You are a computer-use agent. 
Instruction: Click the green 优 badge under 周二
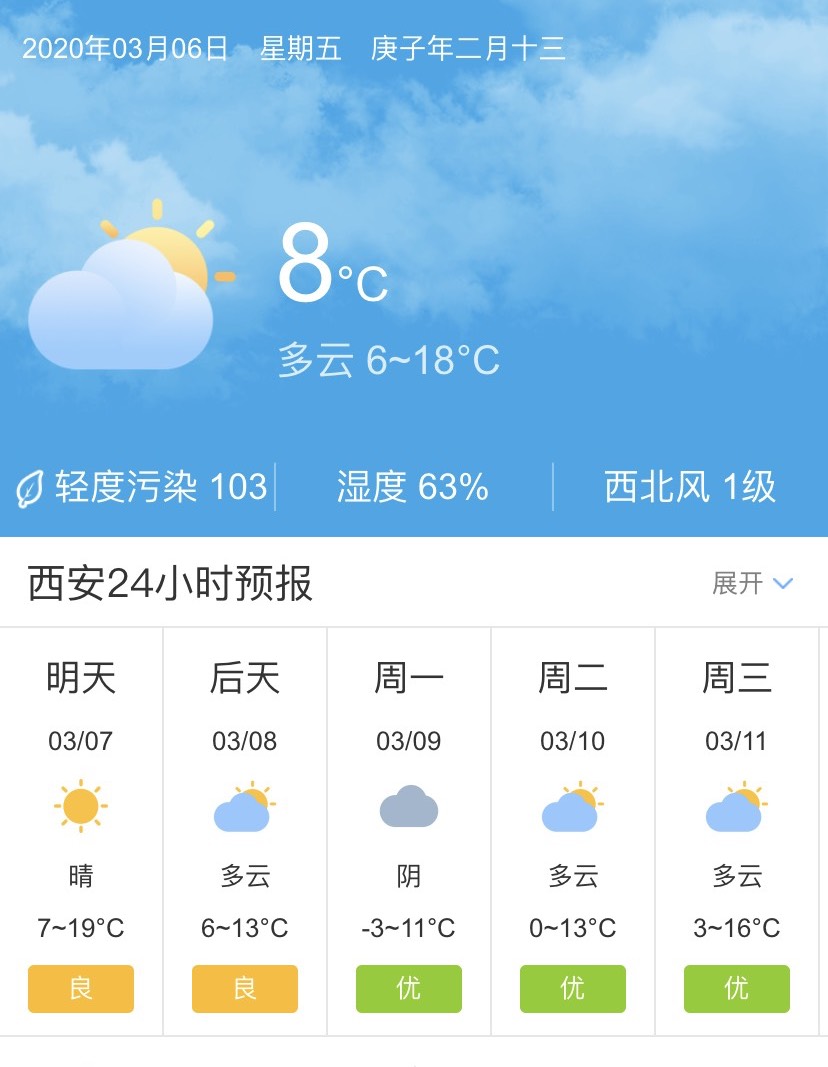point(572,988)
